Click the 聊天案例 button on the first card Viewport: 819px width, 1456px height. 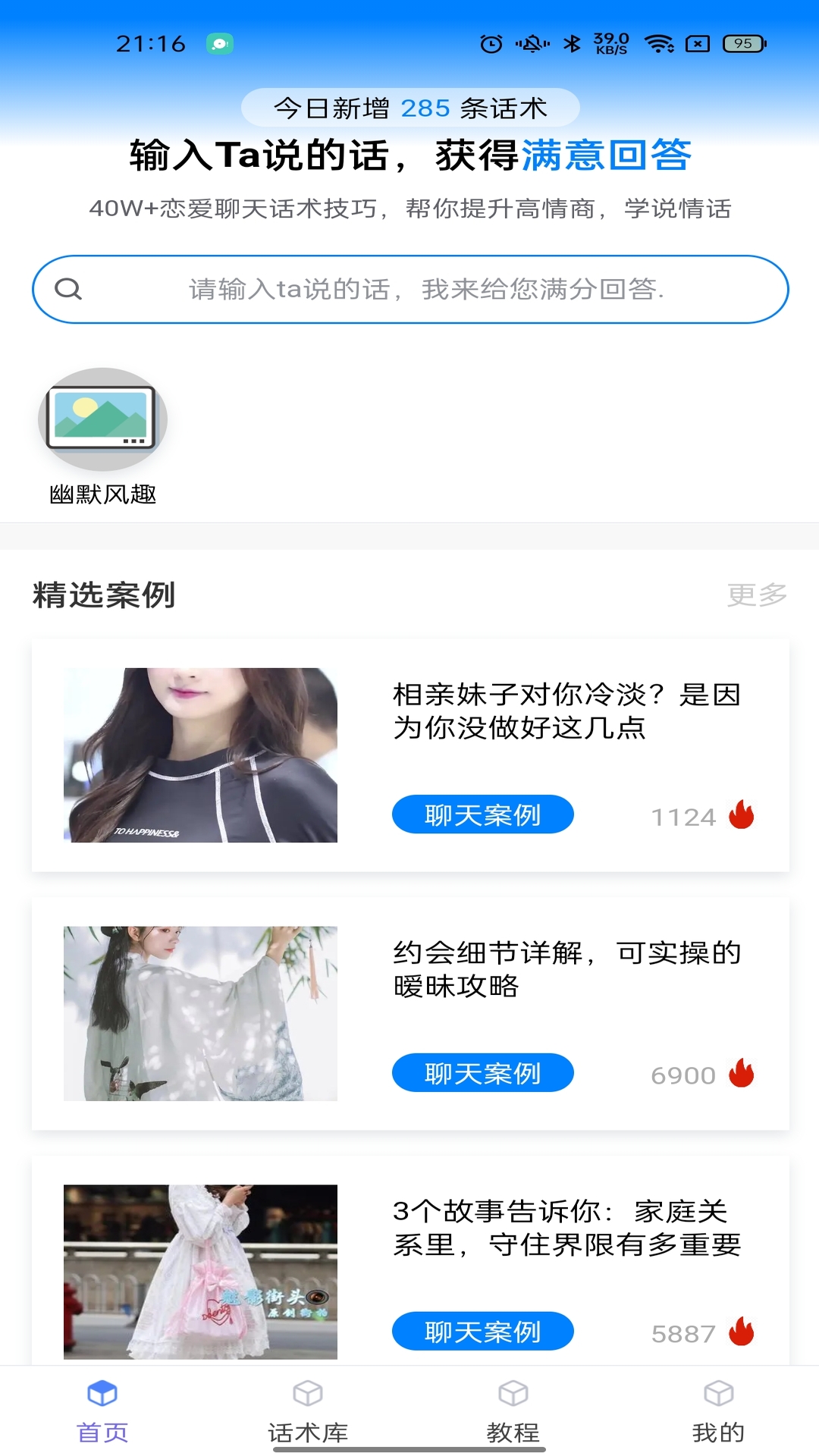coord(483,814)
